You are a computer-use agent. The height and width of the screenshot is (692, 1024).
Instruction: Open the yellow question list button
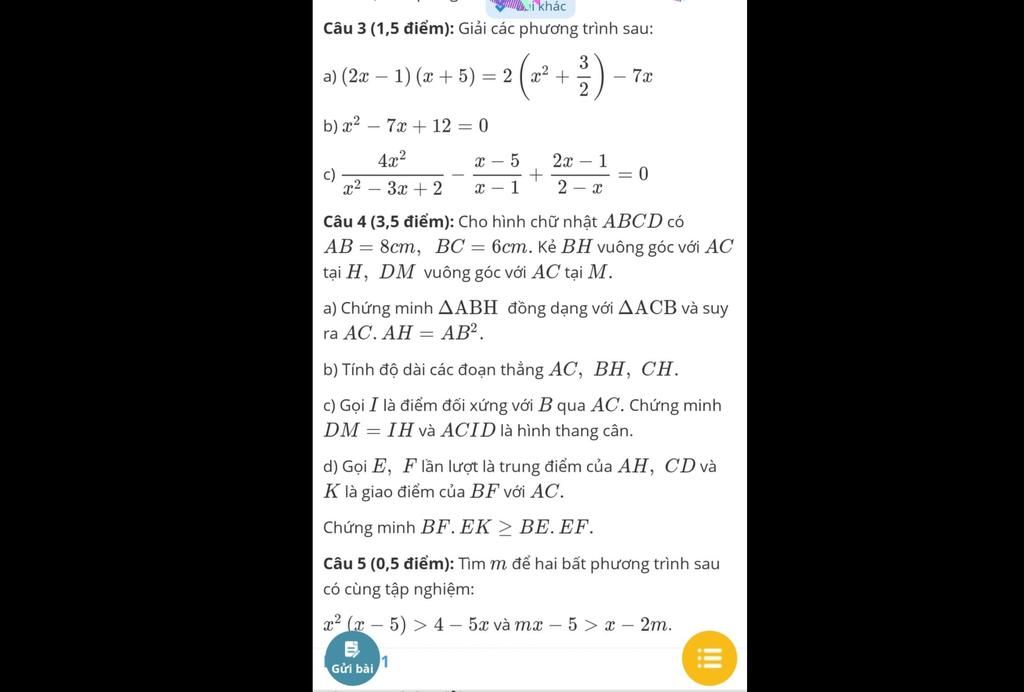pyautogui.click(x=709, y=658)
